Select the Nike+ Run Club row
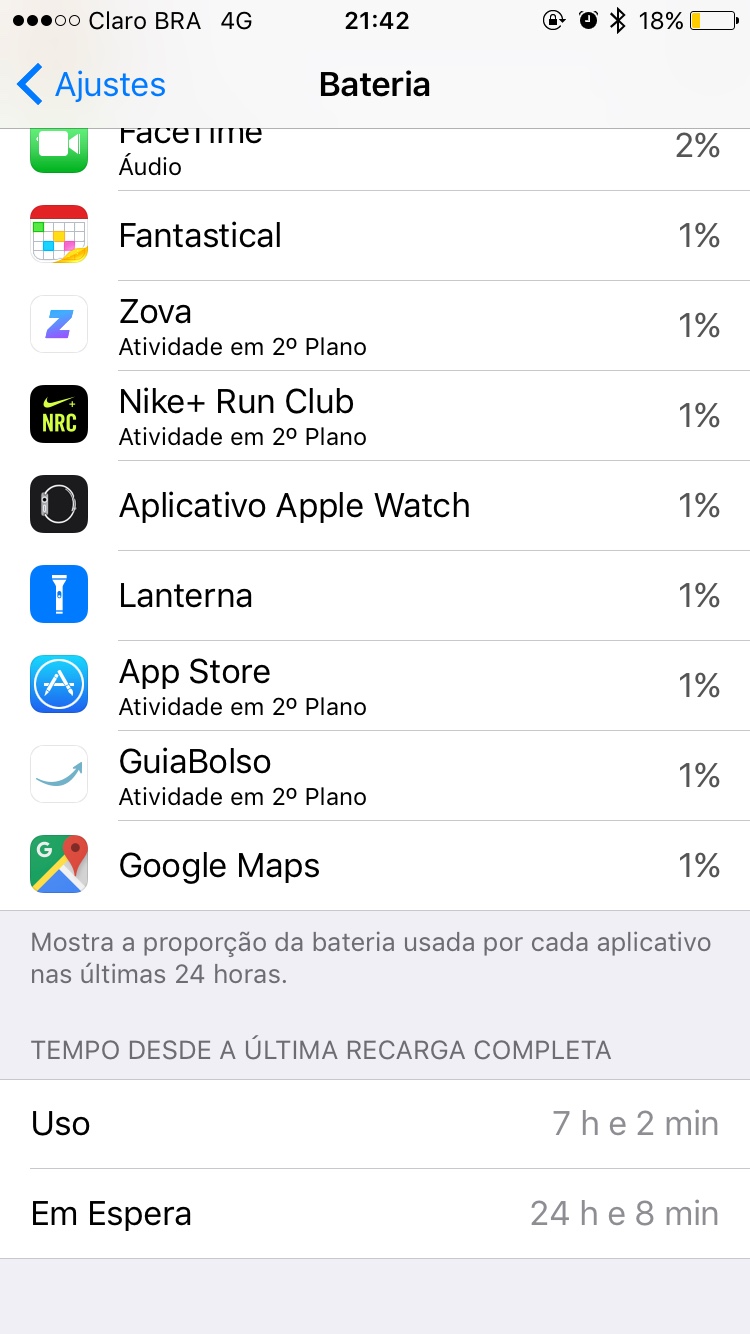This screenshot has width=750, height=1334. [375, 416]
